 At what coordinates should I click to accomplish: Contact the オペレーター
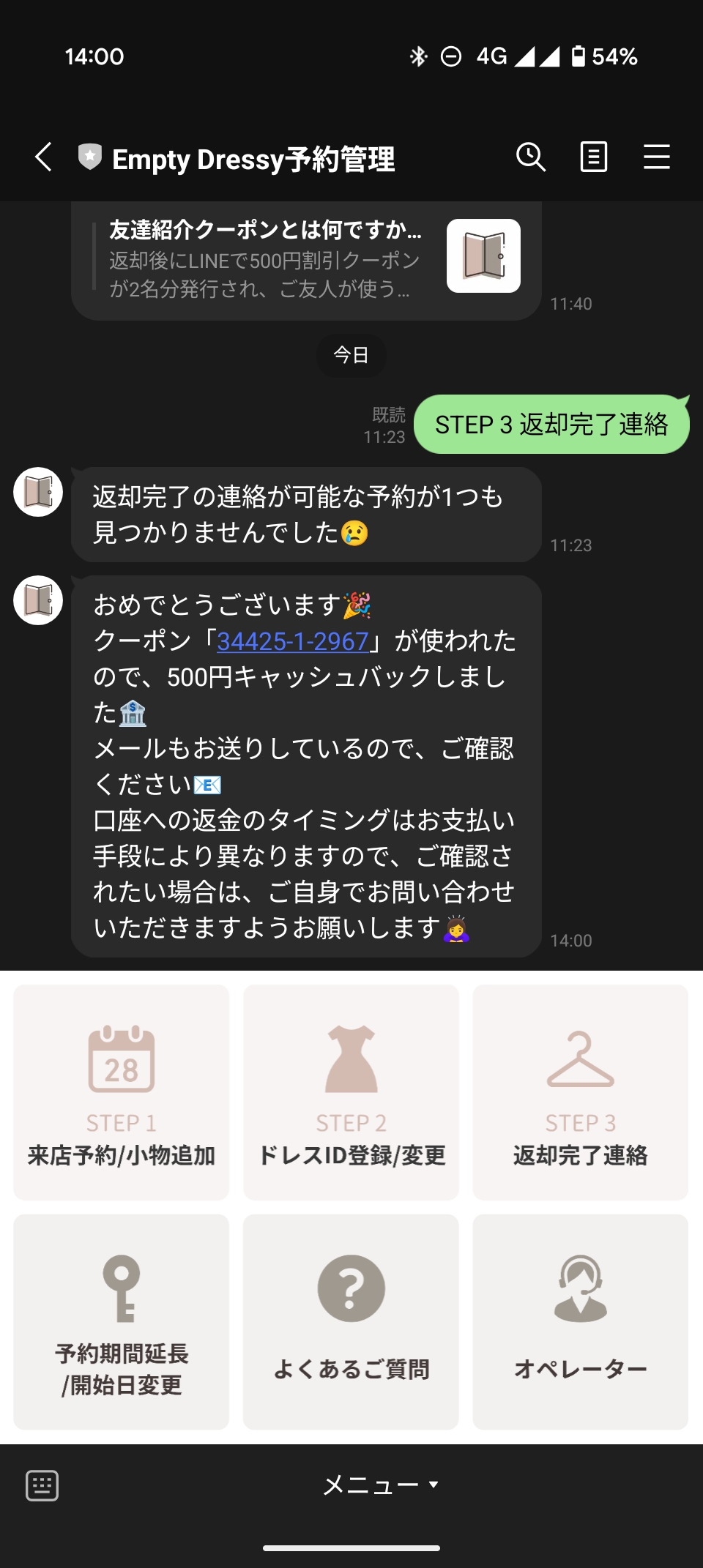point(580,1322)
